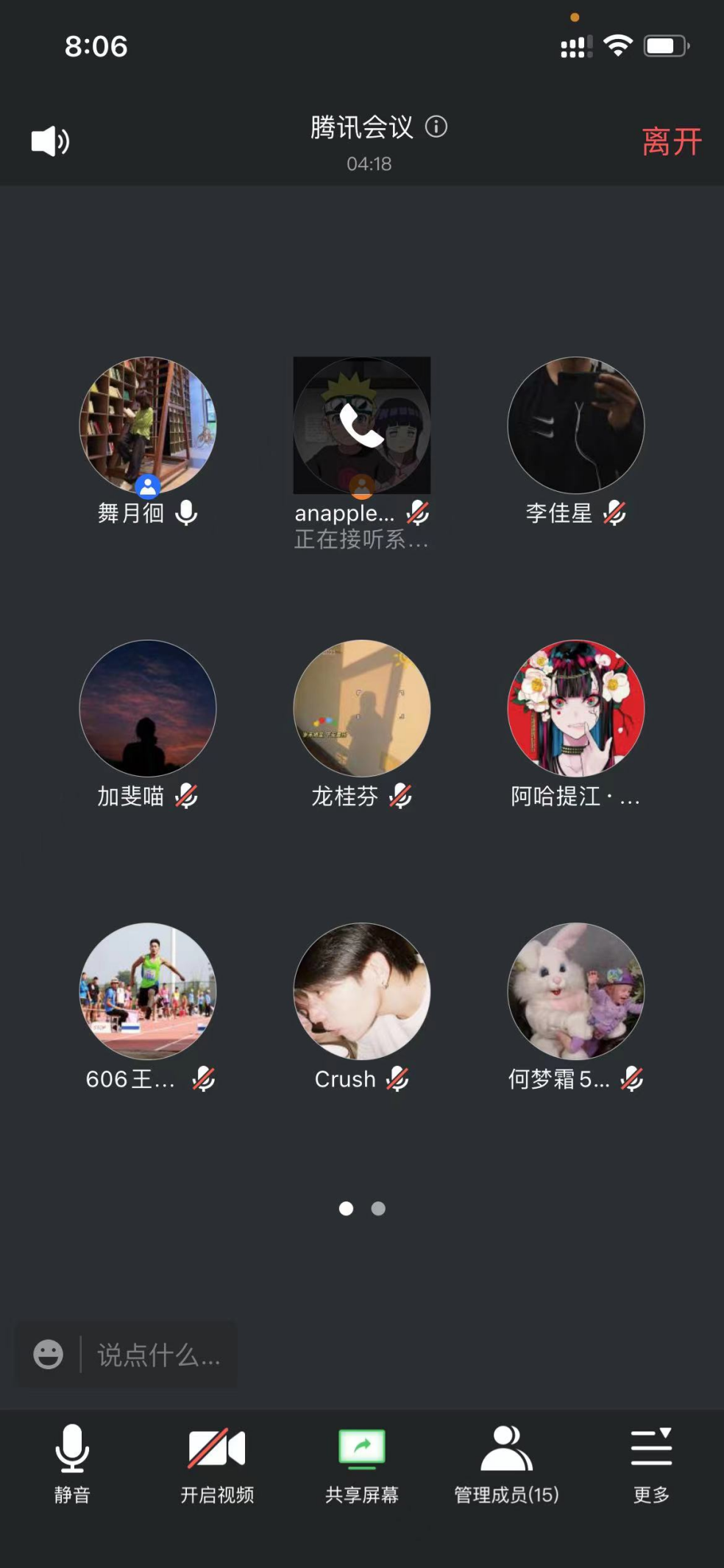724x1568 pixels.
Task: Turn on camera via 开启视频
Action: (x=217, y=1463)
